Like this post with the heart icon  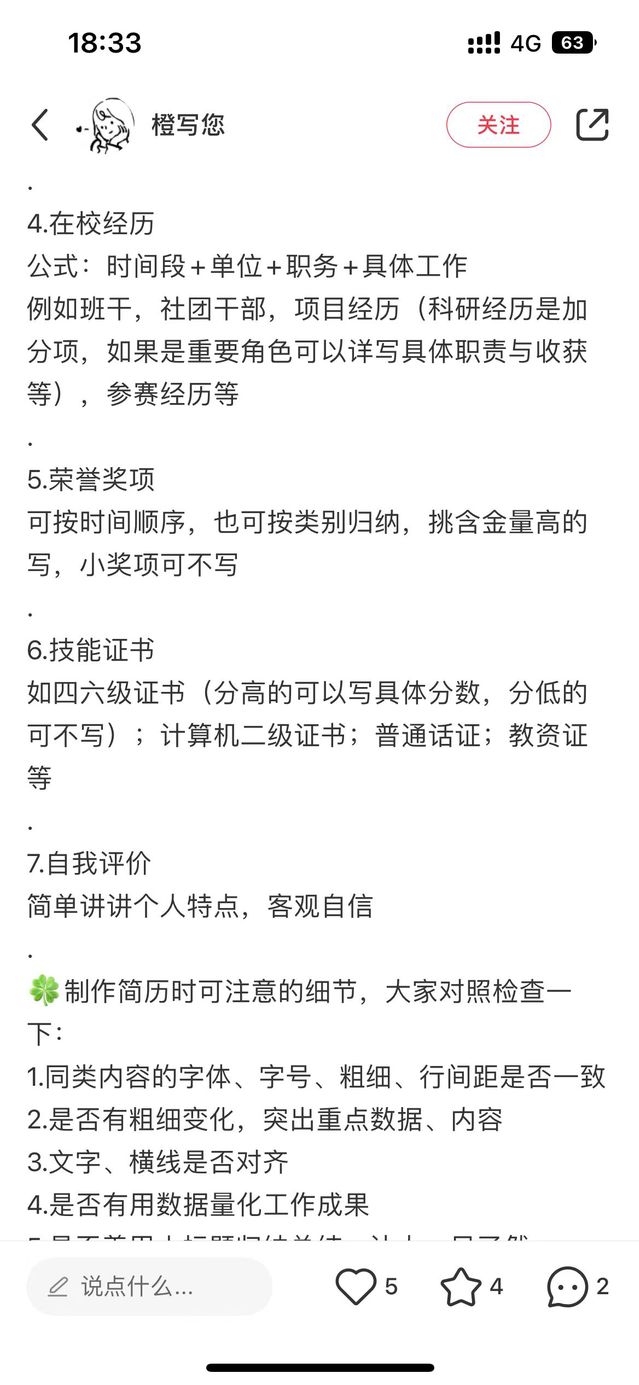356,1286
